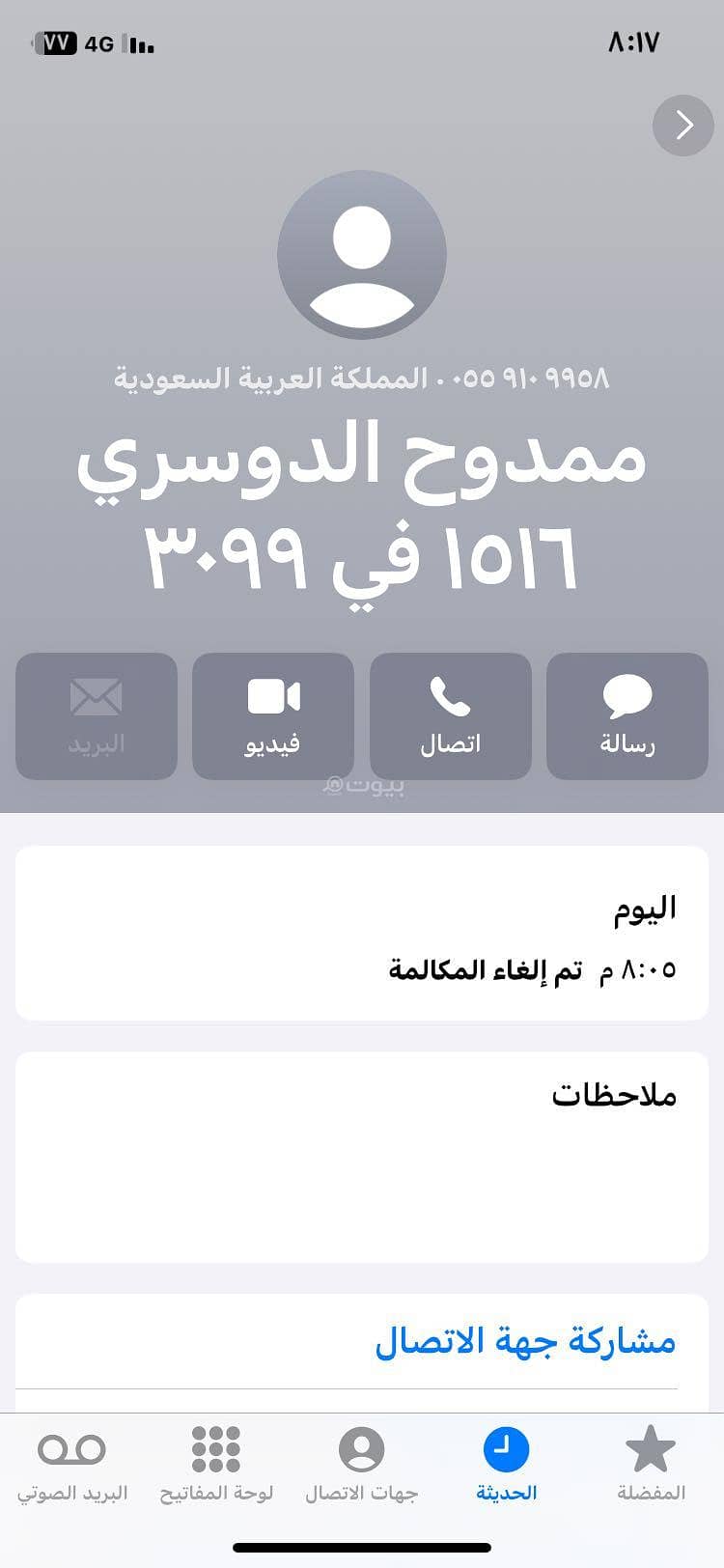Viewport: 724px width, 1568px height.
Task: Send a message via رسالة button
Action: (x=627, y=715)
